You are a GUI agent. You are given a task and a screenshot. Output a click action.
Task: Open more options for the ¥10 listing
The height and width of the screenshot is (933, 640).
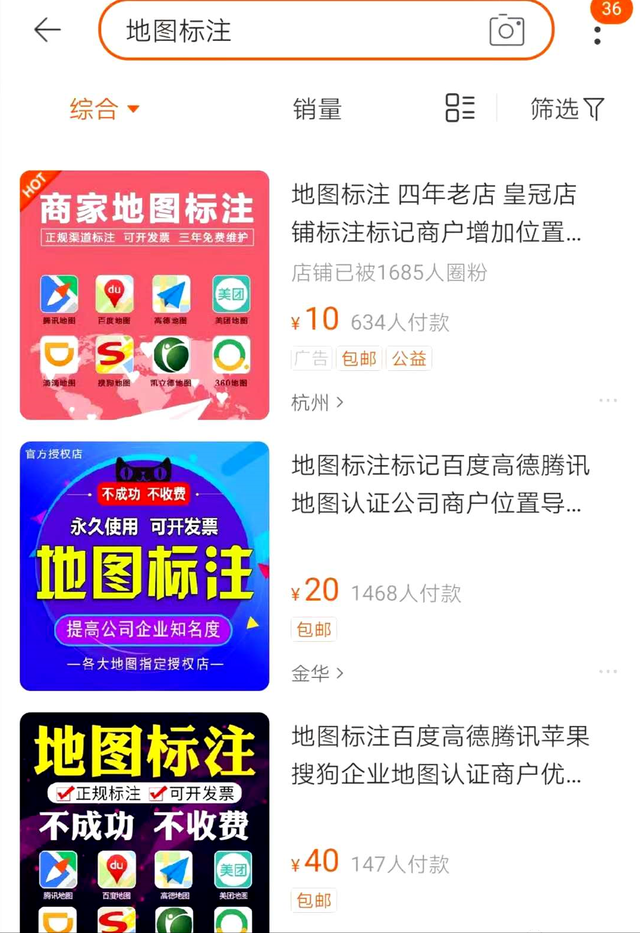(x=608, y=400)
